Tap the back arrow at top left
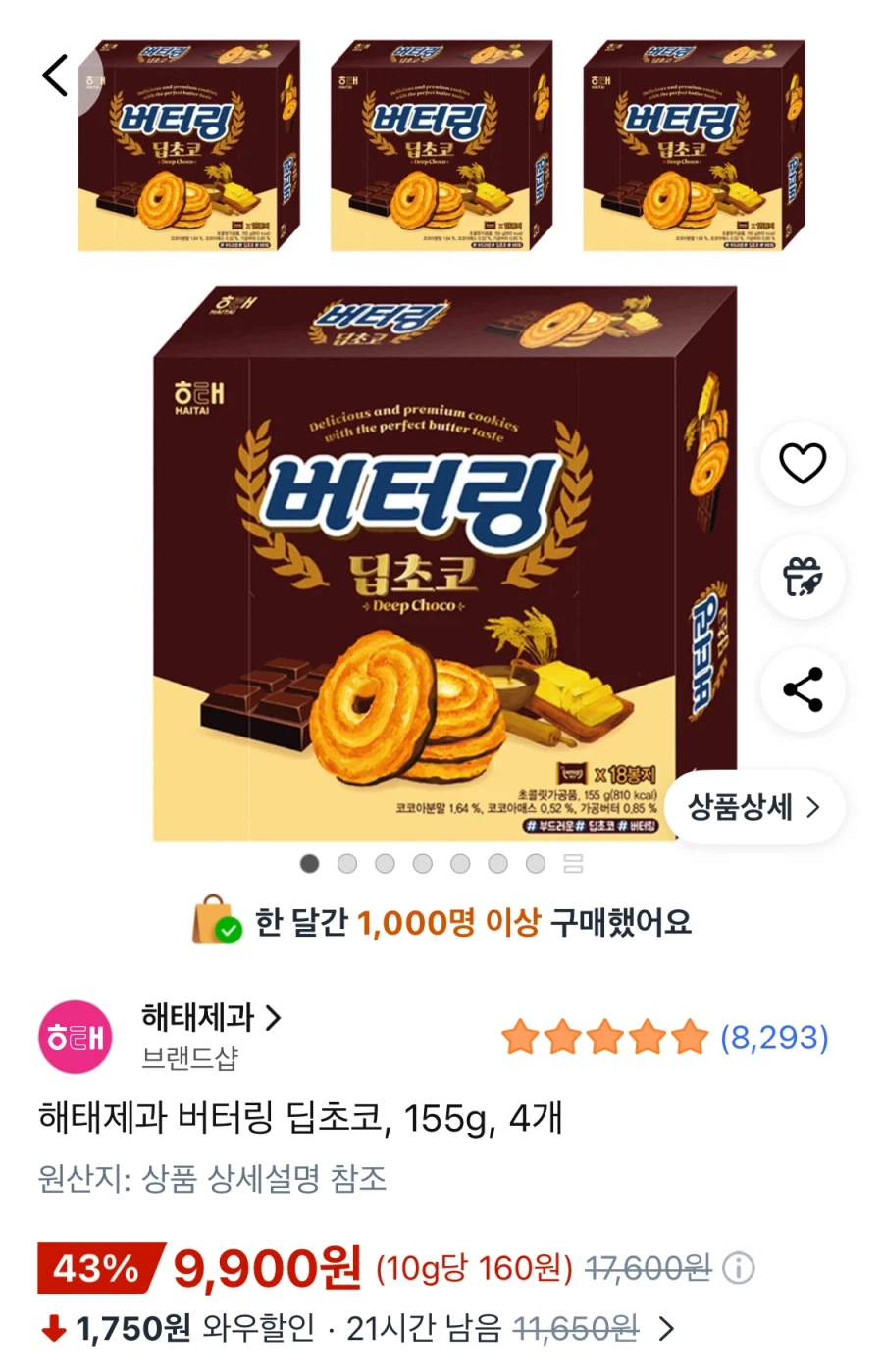Image resolution: width=883 pixels, height=1372 pixels. click(54, 75)
